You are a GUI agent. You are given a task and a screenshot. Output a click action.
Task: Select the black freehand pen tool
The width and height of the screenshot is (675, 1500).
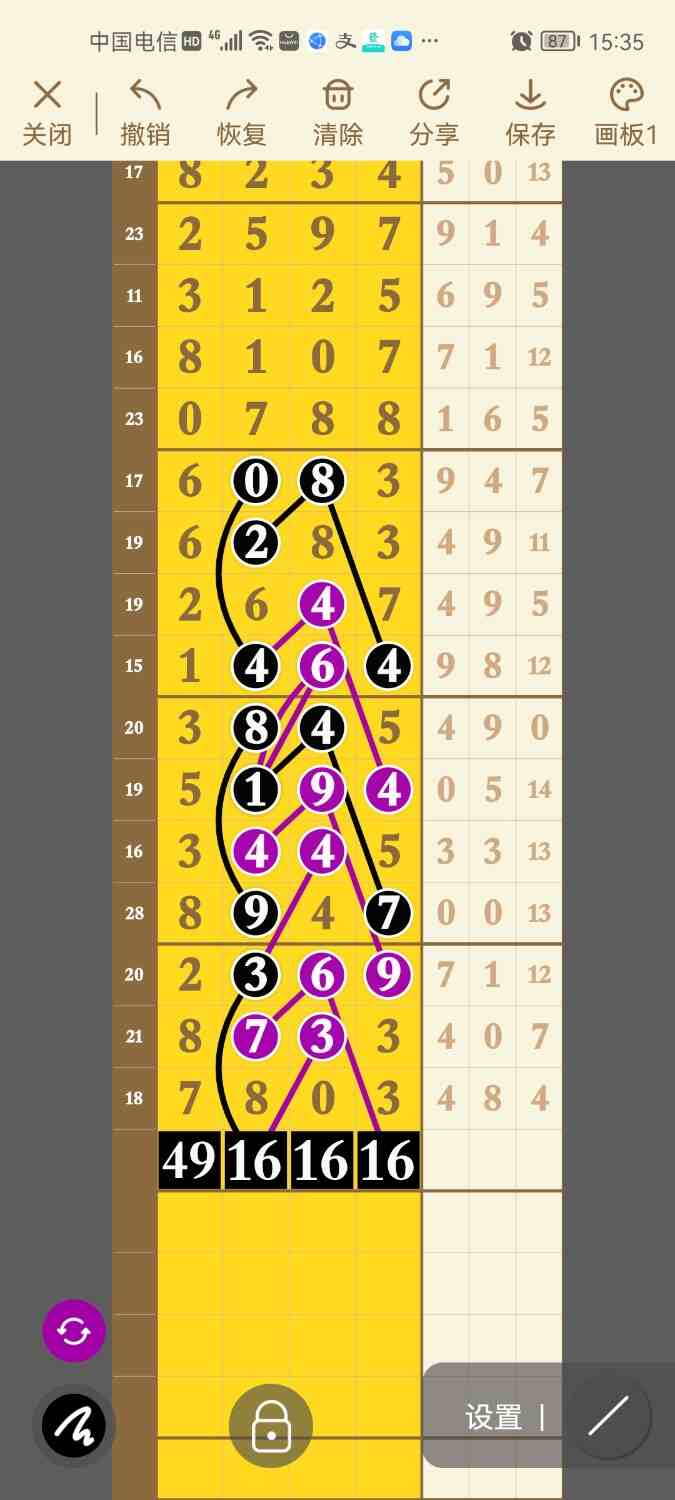74,1425
